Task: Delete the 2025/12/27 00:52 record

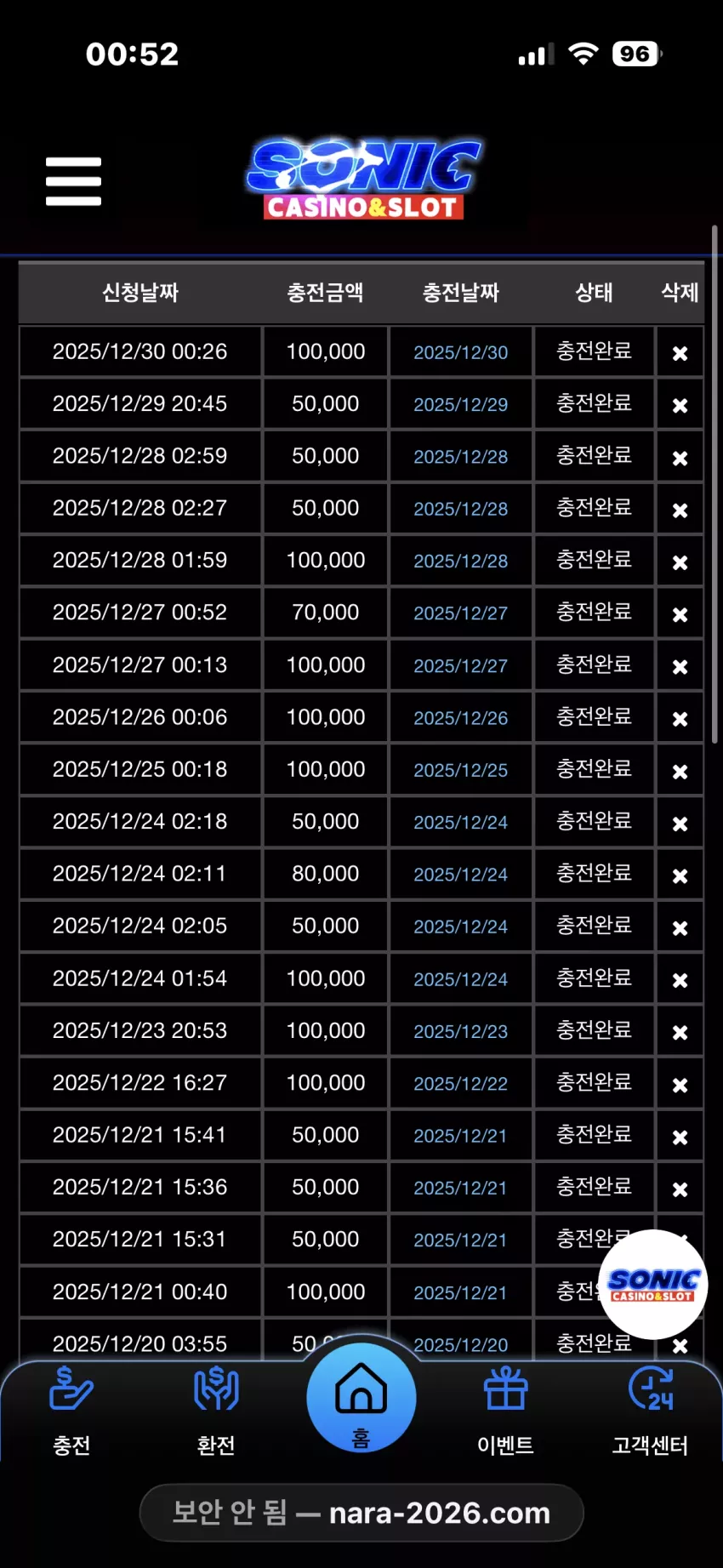Action: click(x=680, y=614)
